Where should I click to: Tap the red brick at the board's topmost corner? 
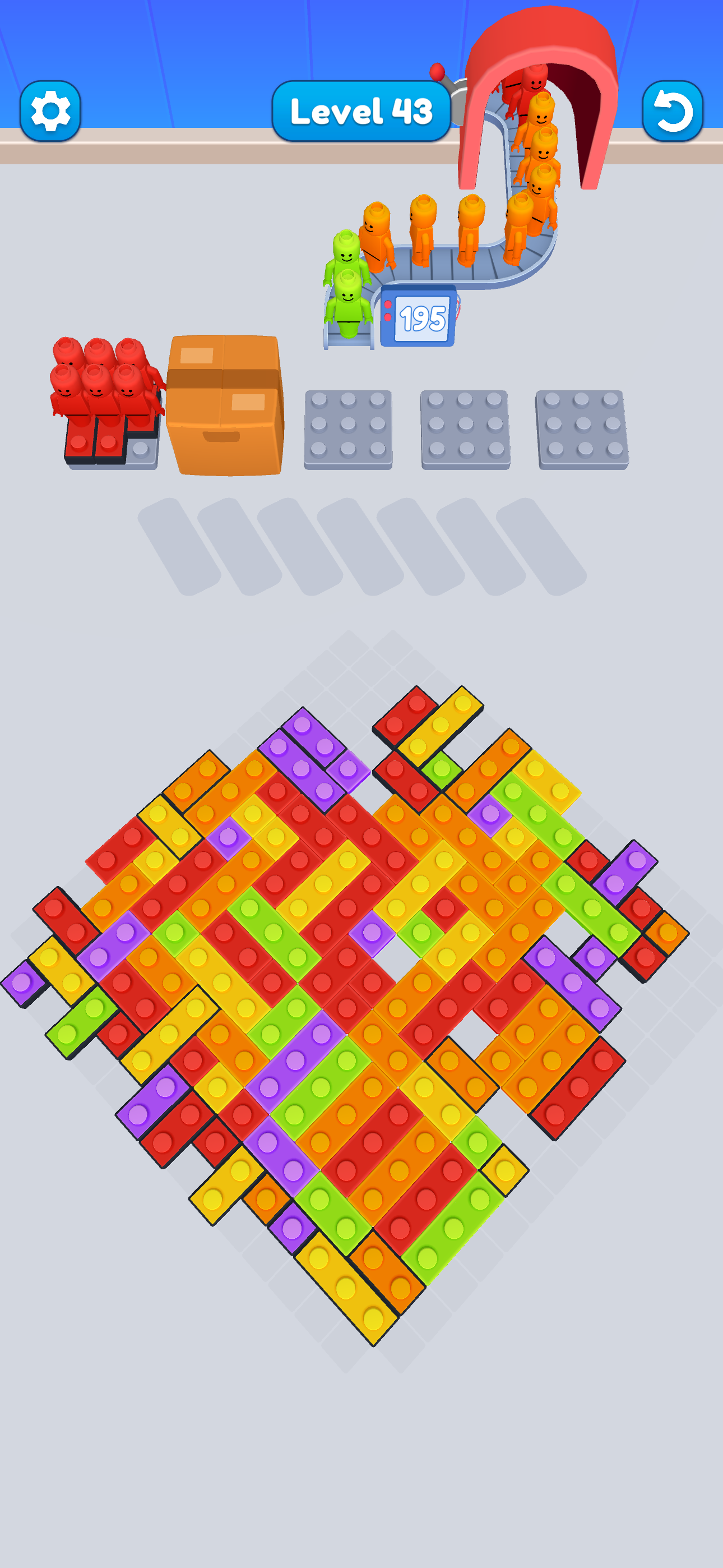(x=405, y=714)
